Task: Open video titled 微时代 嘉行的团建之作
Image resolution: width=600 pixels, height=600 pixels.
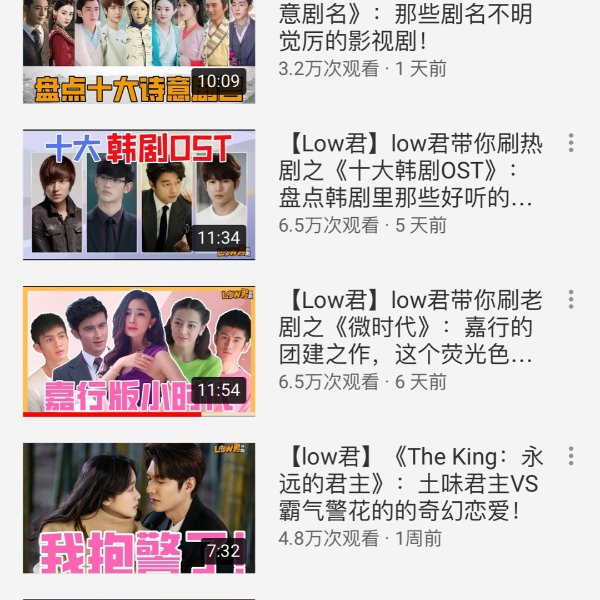Action: (x=410, y=327)
